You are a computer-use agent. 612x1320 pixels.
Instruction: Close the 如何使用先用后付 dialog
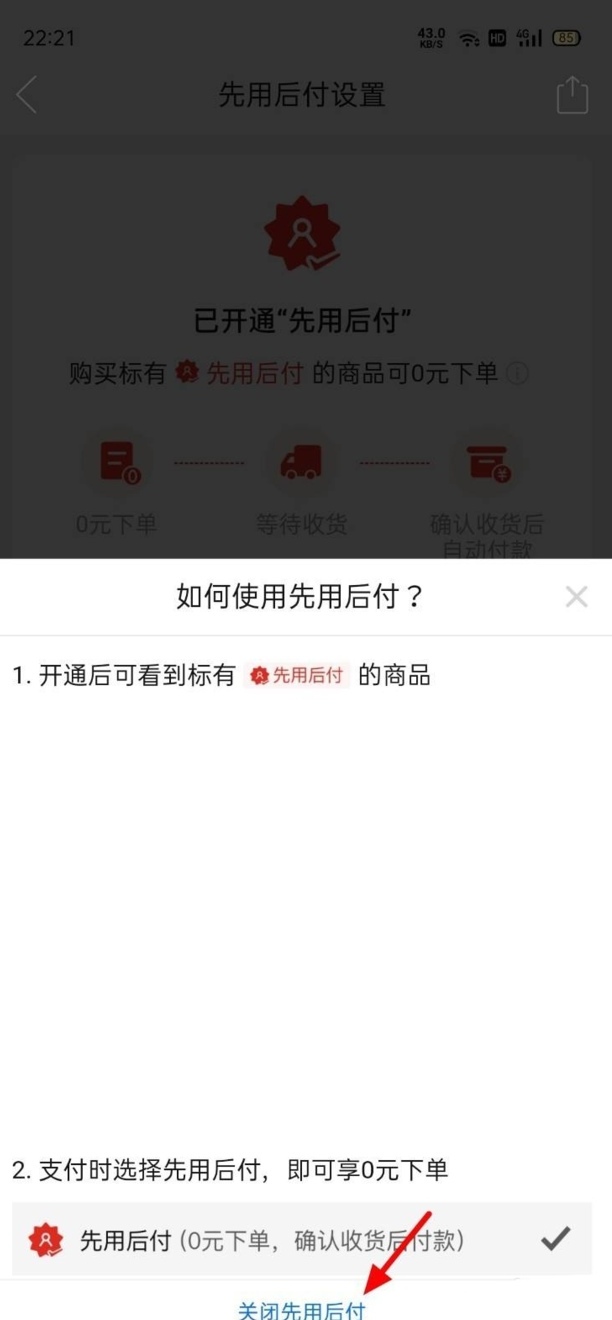point(576,597)
